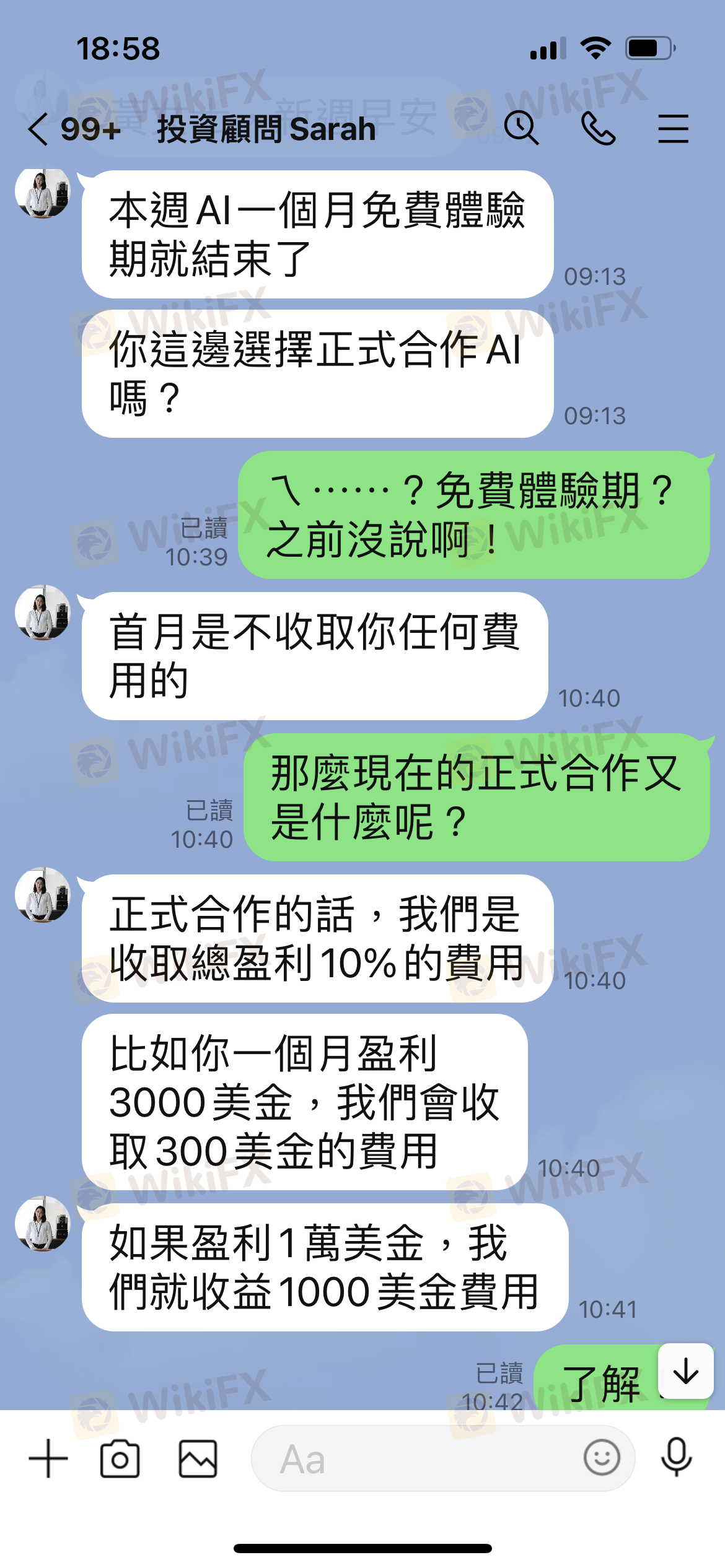Jump to latest message with down arrow
Screen dimensions: 725x1568
pyautogui.click(x=686, y=1370)
